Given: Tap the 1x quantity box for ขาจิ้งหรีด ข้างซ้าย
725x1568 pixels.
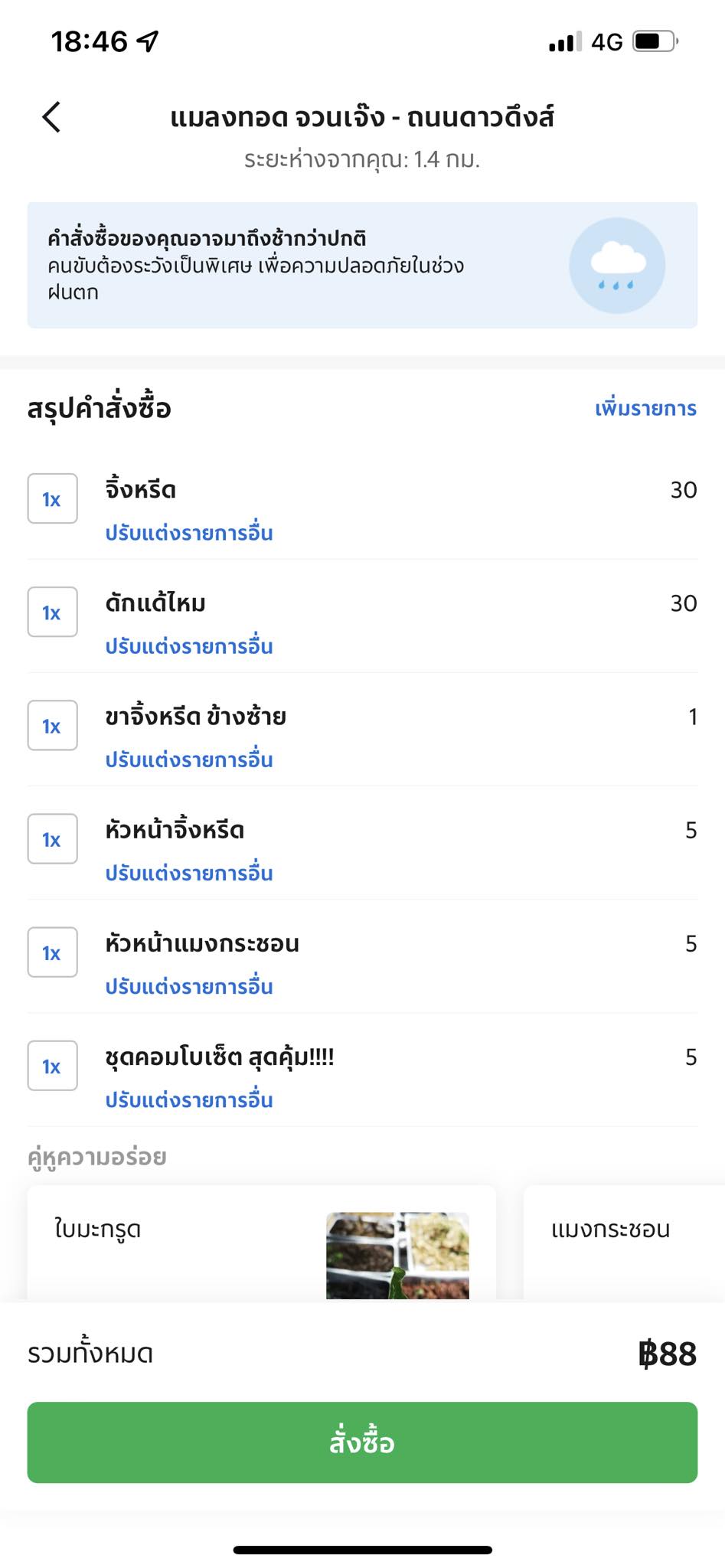Looking at the screenshot, I should [x=52, y=725].
